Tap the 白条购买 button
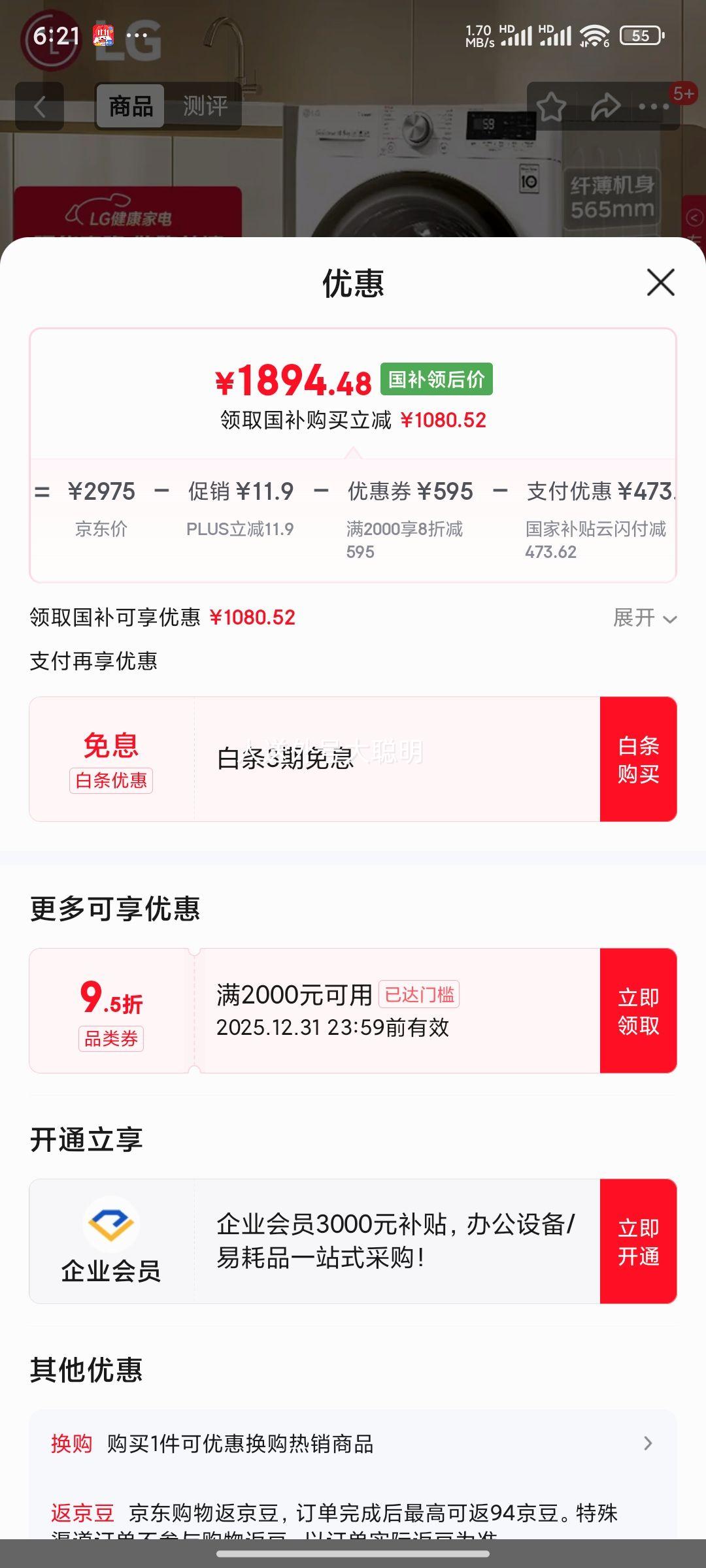Image resolution: width=706 pixels, height=1568 pixels. click(x=638, y=759)
